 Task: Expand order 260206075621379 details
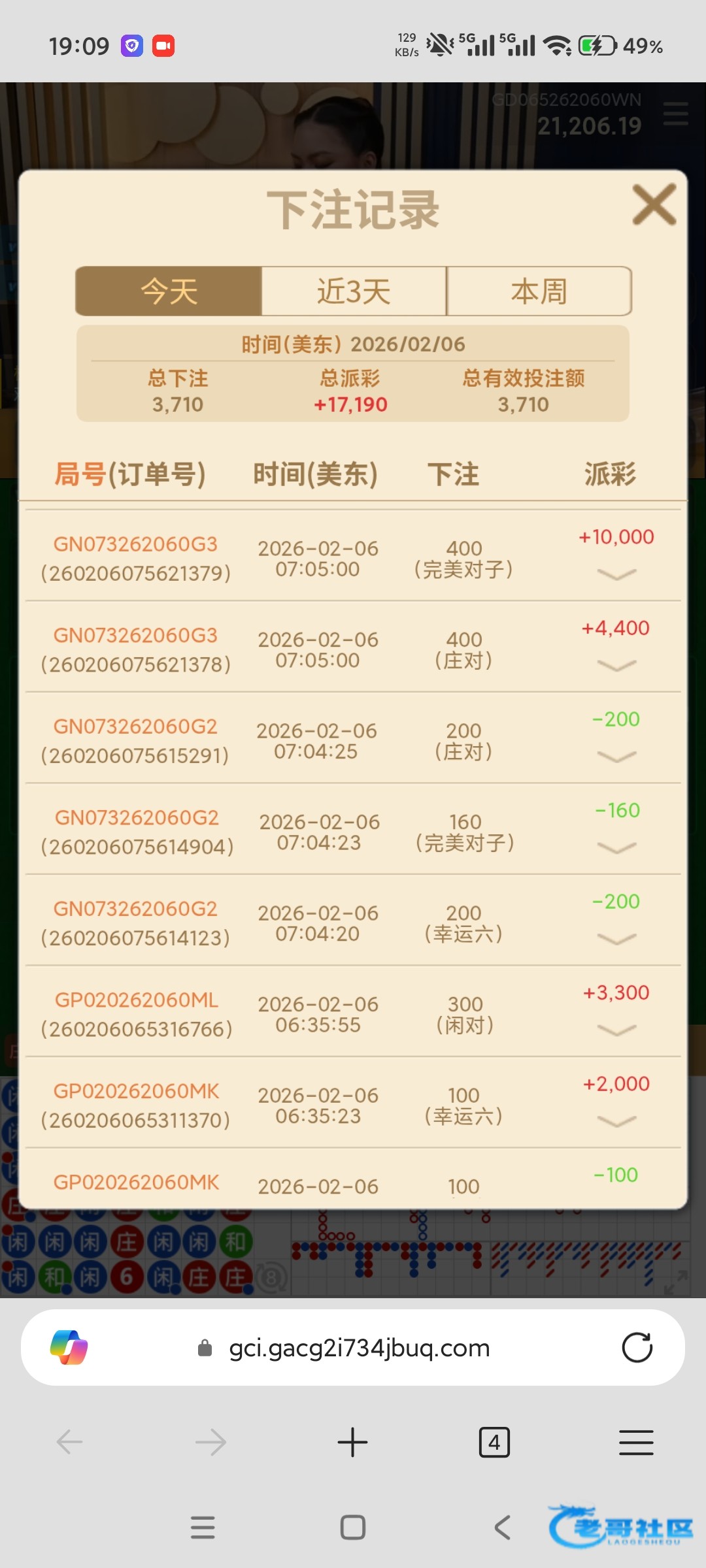point(616,574)
